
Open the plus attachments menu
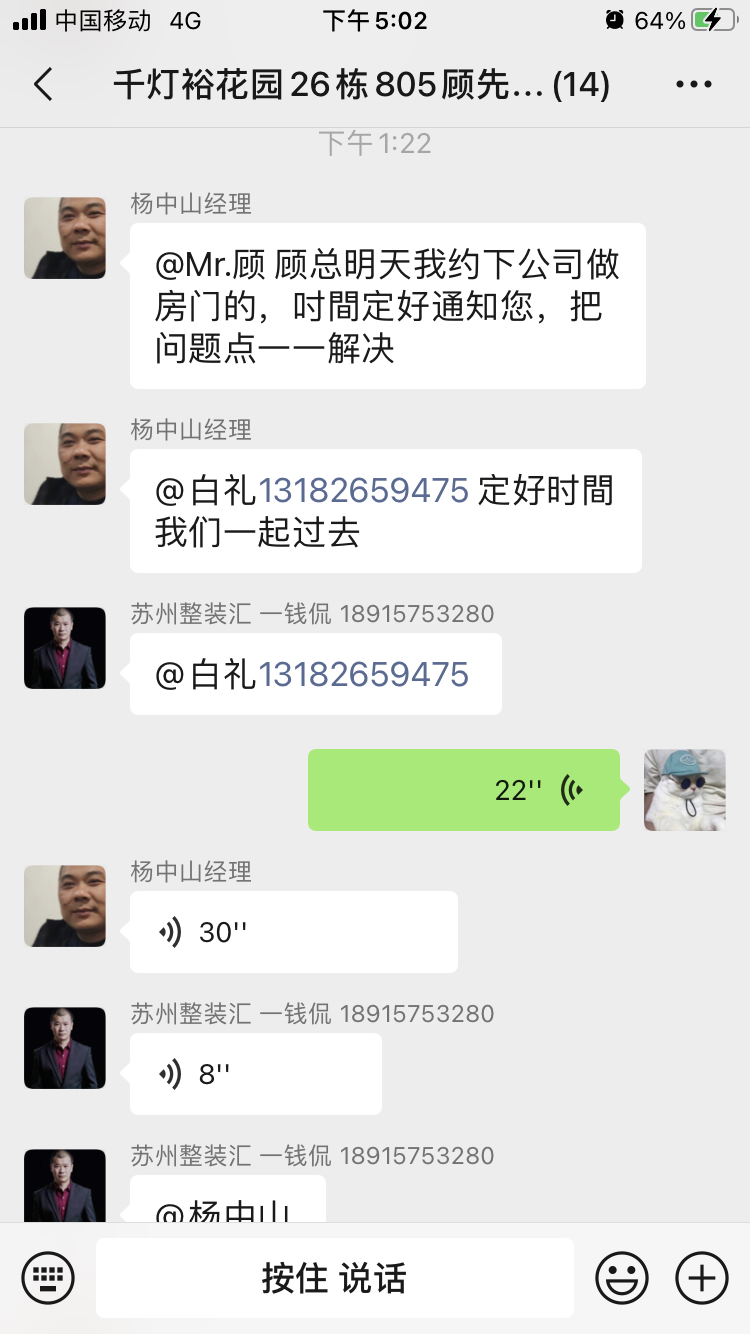point(701,1277)
